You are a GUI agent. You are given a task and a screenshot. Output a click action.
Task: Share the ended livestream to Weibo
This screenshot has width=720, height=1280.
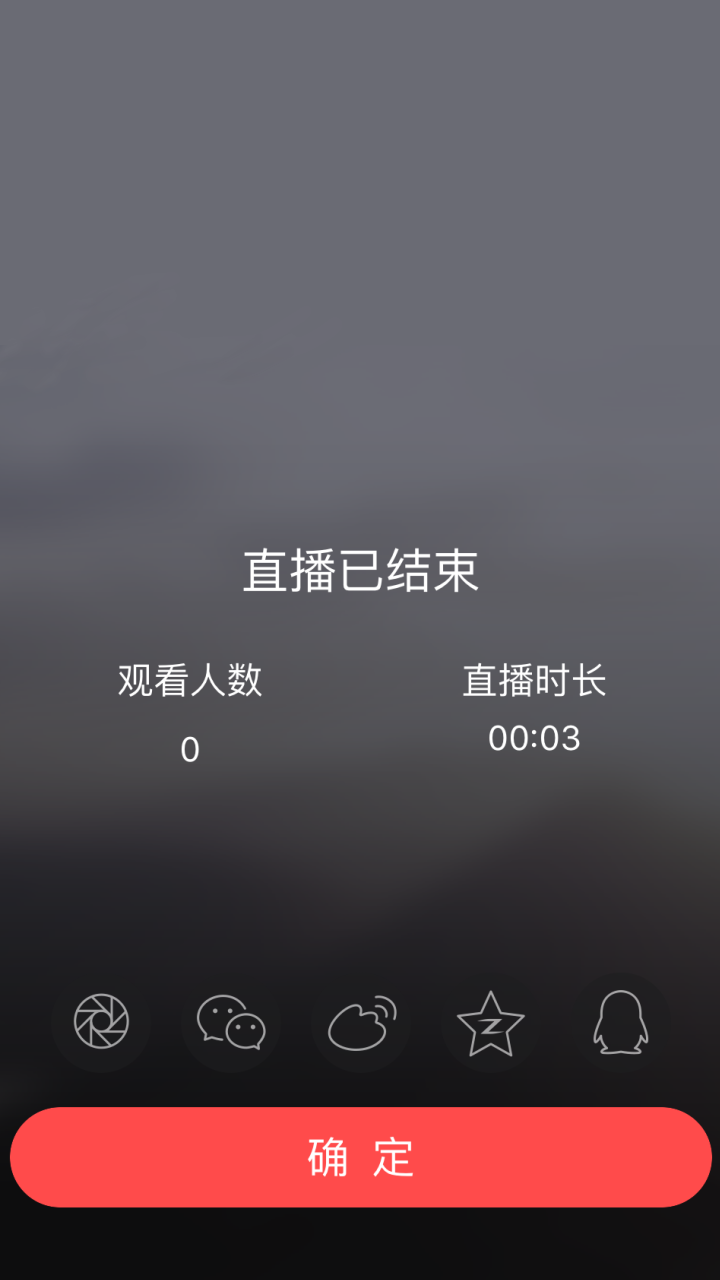[x=361, y=1023]
